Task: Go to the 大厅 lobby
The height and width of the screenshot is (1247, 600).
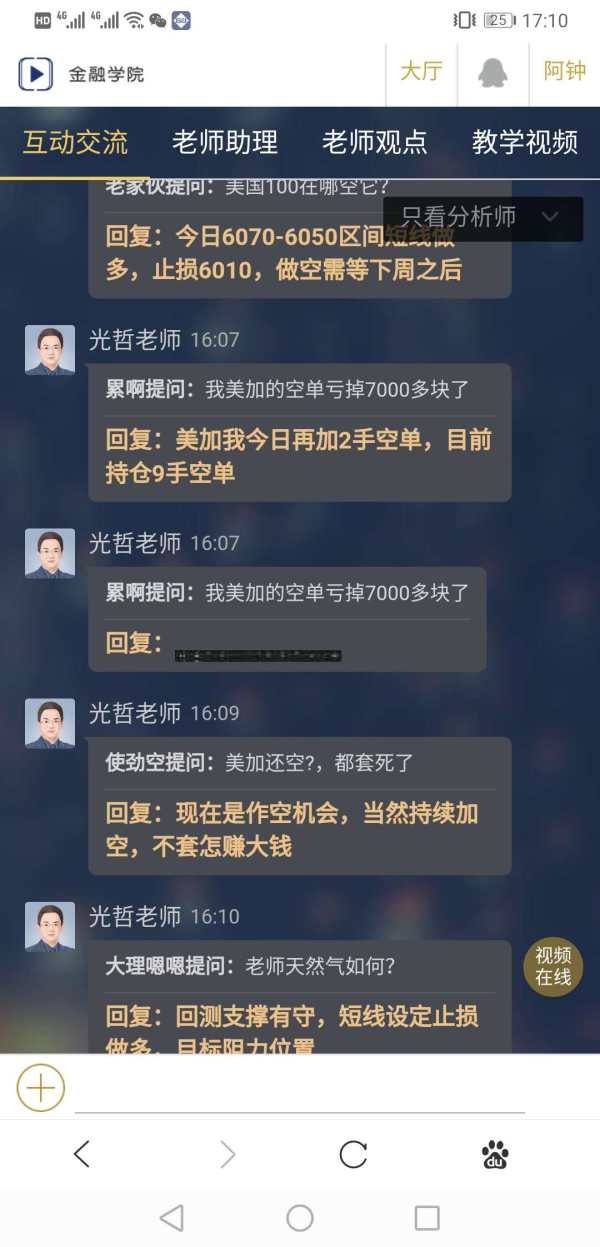Action: point(421,72)
